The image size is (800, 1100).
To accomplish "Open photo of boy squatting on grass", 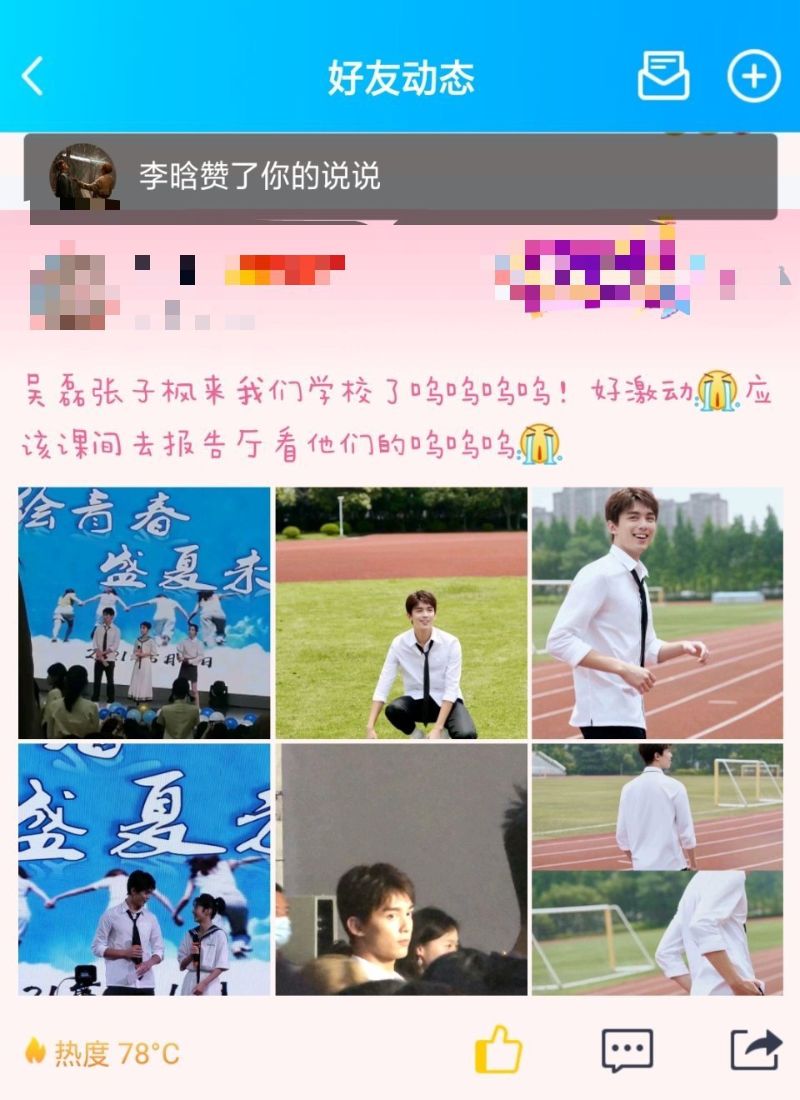I will pos(401,613).
